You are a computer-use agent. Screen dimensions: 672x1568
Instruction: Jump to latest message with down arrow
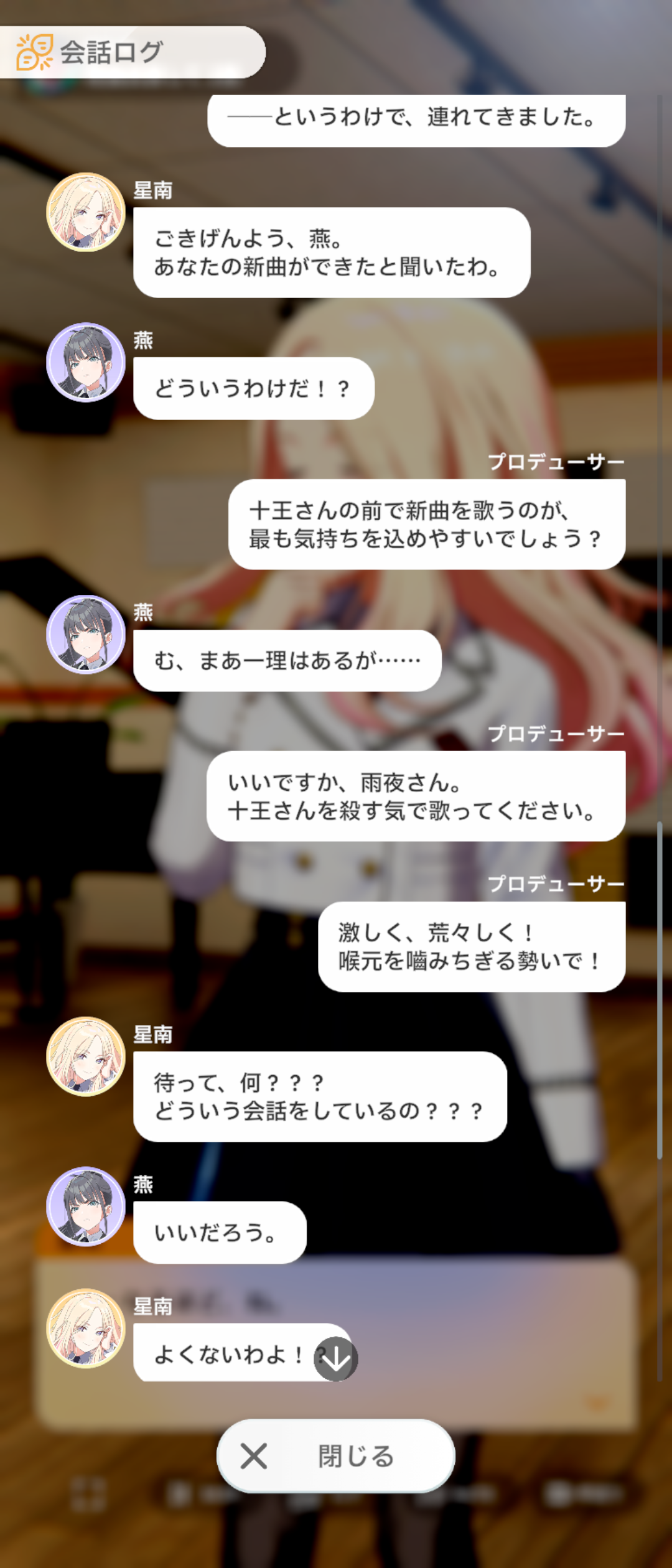coord(336,1359)
